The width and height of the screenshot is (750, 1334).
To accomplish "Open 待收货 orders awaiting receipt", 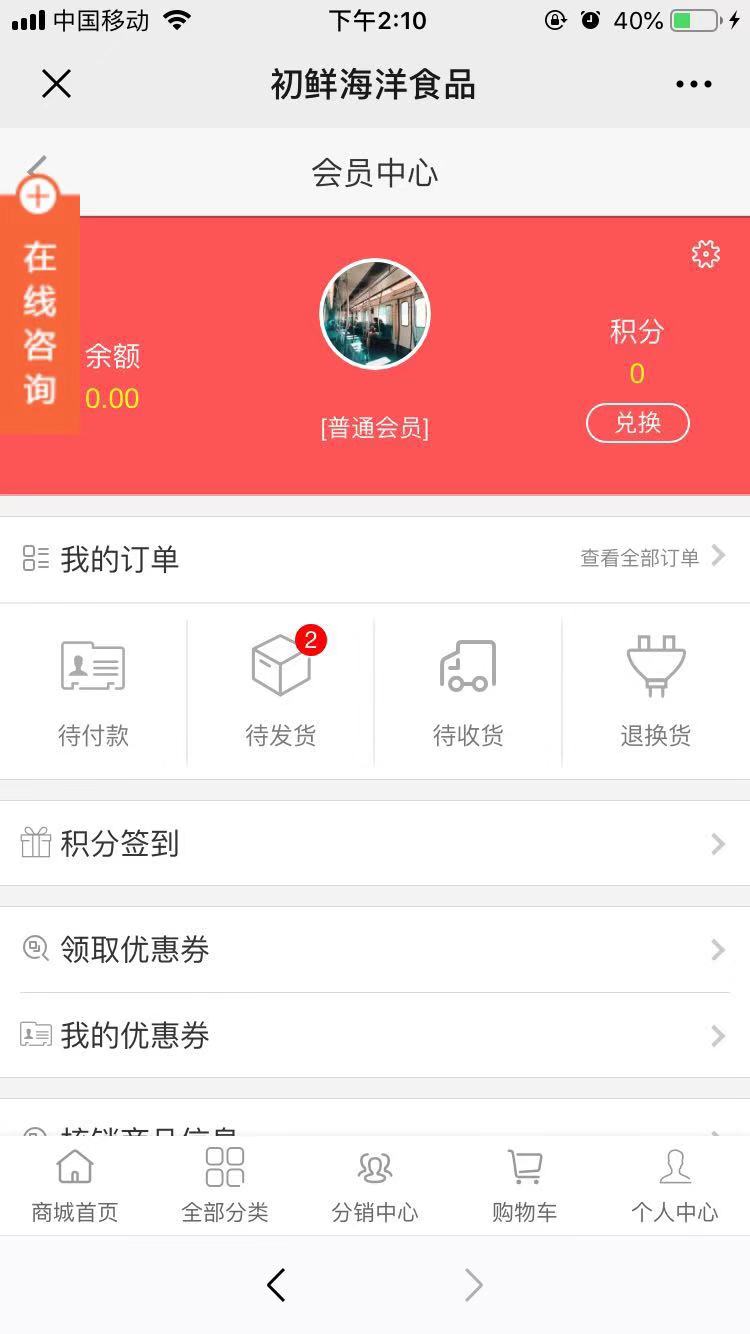I will tap(468, 692).
